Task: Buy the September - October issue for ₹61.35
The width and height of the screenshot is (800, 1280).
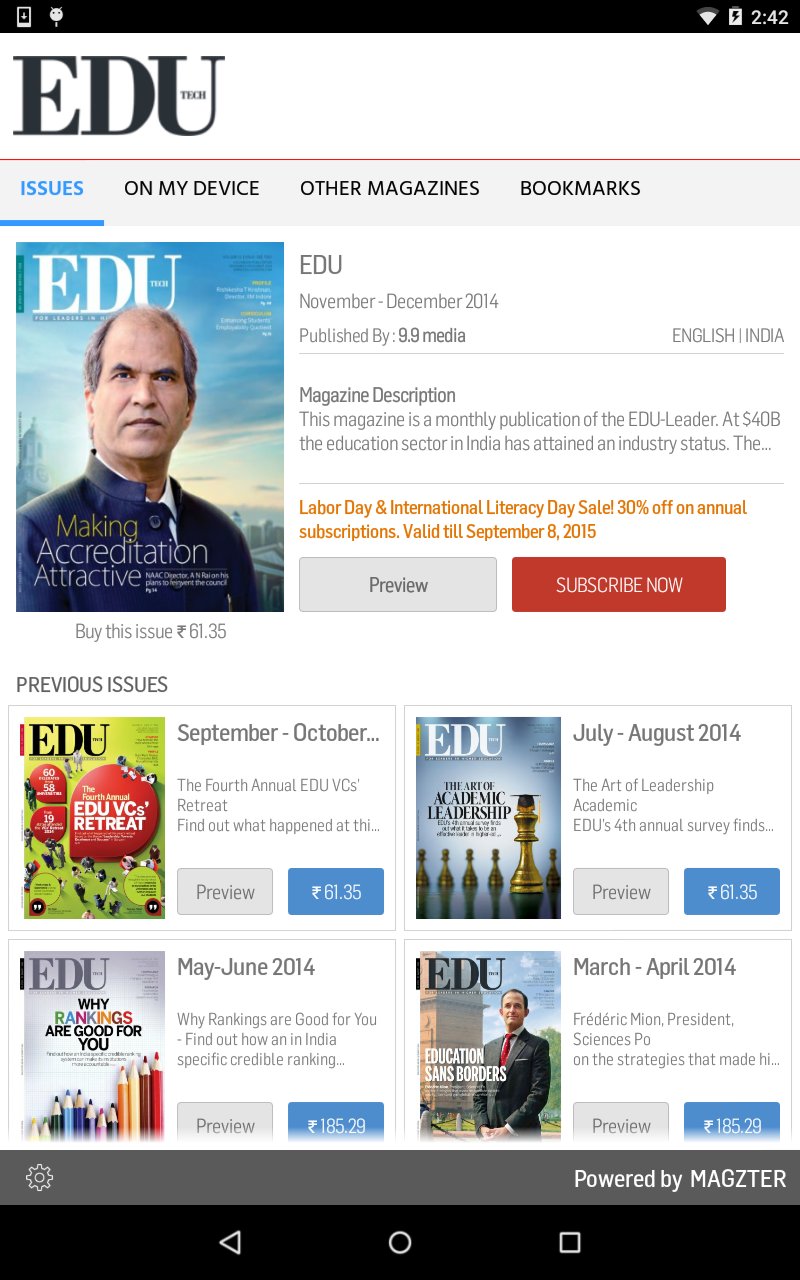Action: [336, 891]
